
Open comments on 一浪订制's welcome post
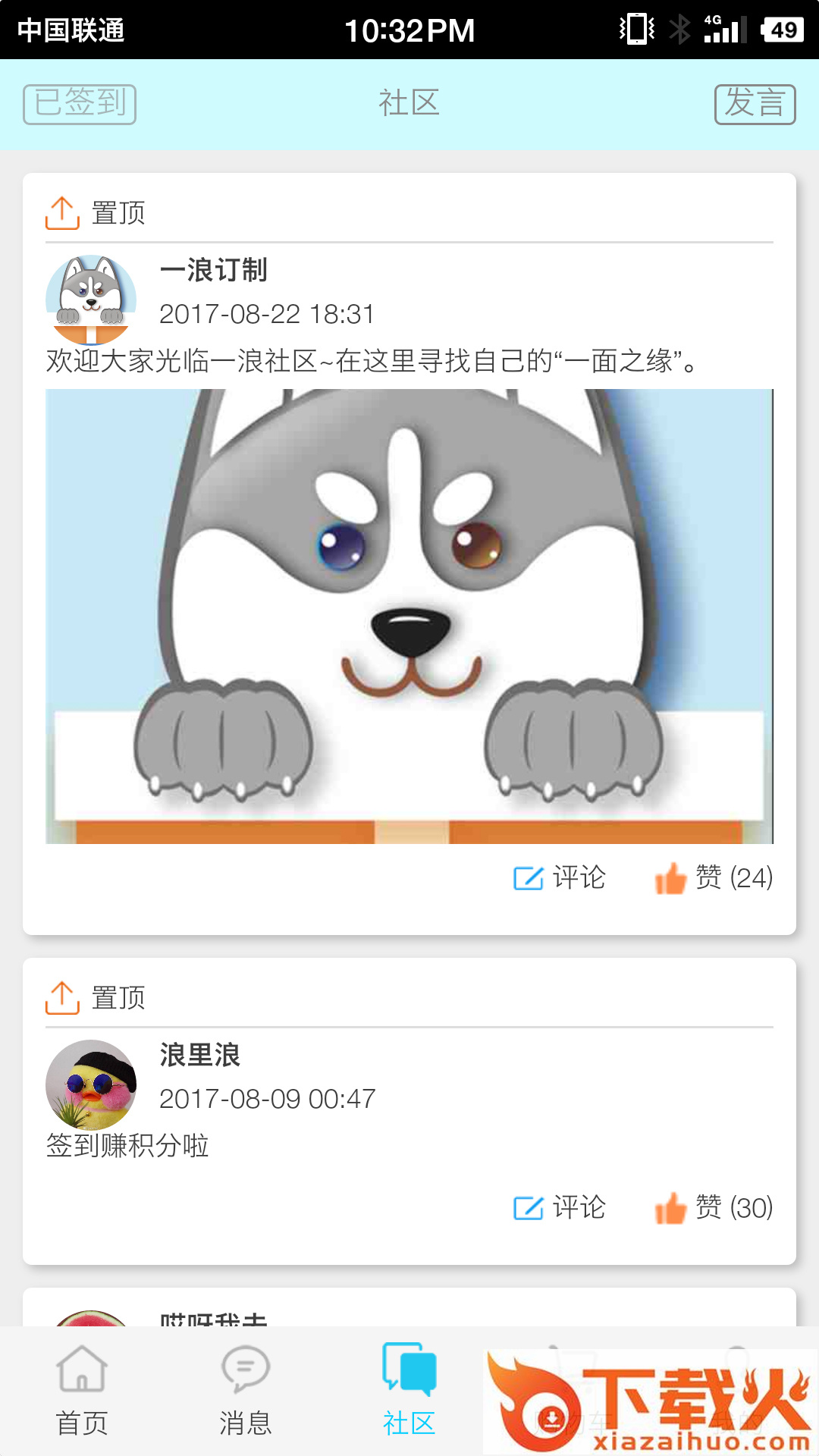tap(559, 878)
